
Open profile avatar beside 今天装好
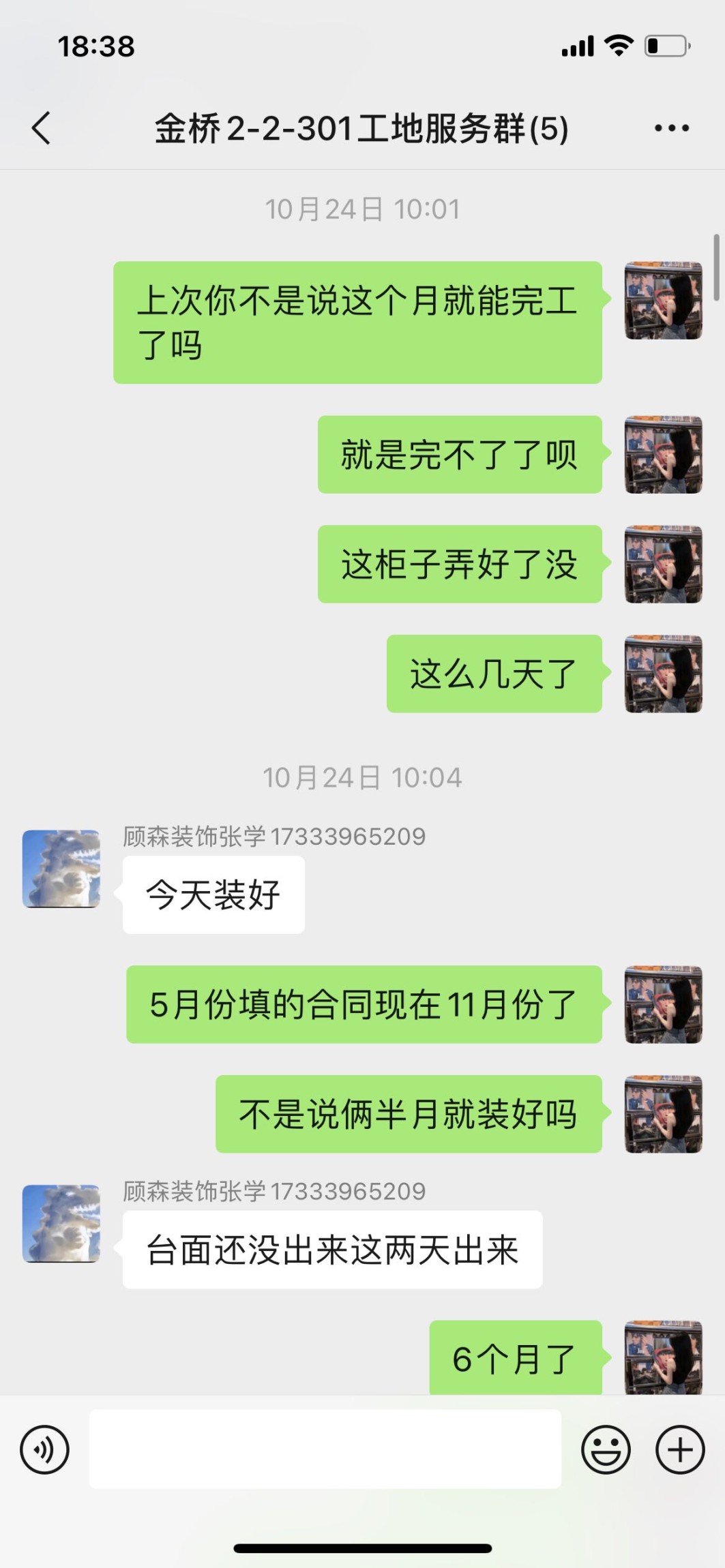[61, 869]
